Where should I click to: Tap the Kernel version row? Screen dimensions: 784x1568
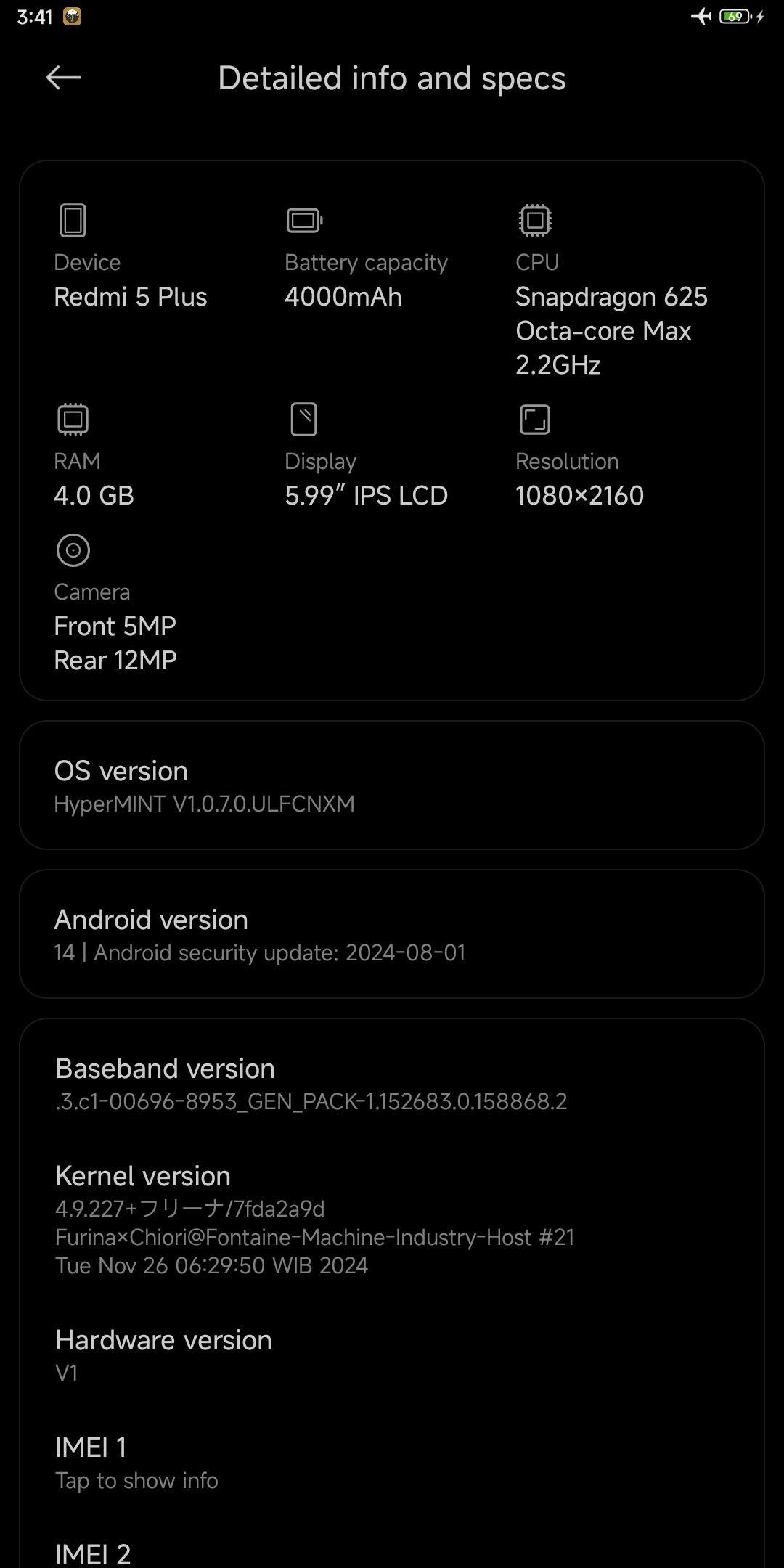click(x=392, y=1220)
